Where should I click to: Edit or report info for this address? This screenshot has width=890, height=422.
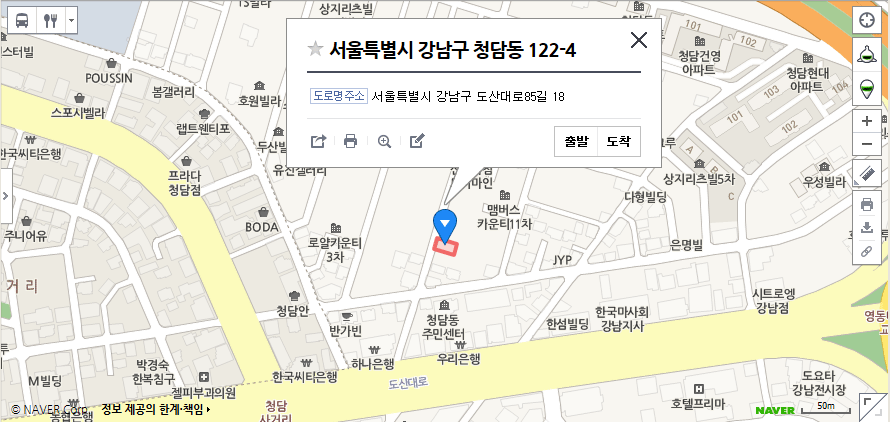click(x=417, y=142)
